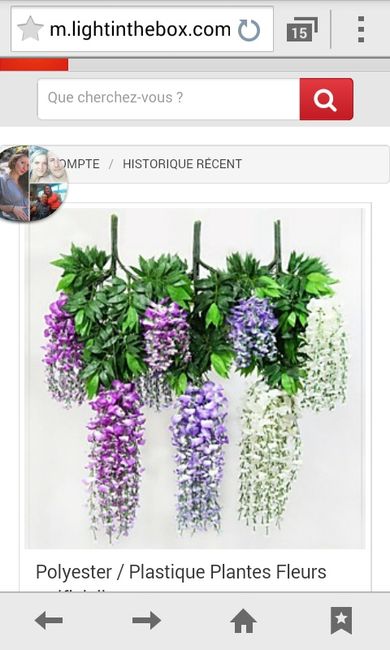This screenshot has width=390, height=650.
Task: Tap the 'Que cherchez-vous ?' search field
Action: 169,99
